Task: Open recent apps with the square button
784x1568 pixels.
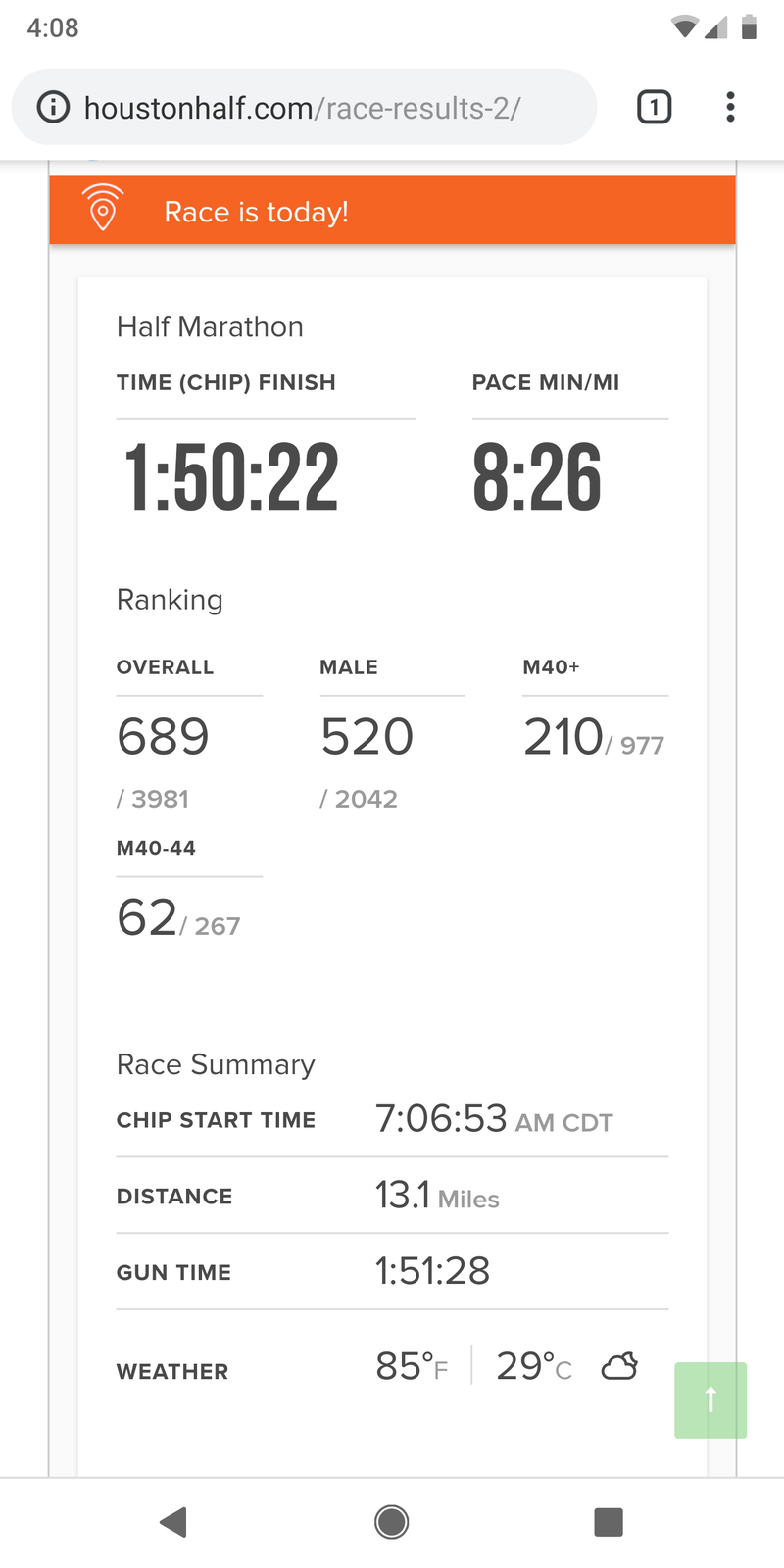Action: [609, 1522]
